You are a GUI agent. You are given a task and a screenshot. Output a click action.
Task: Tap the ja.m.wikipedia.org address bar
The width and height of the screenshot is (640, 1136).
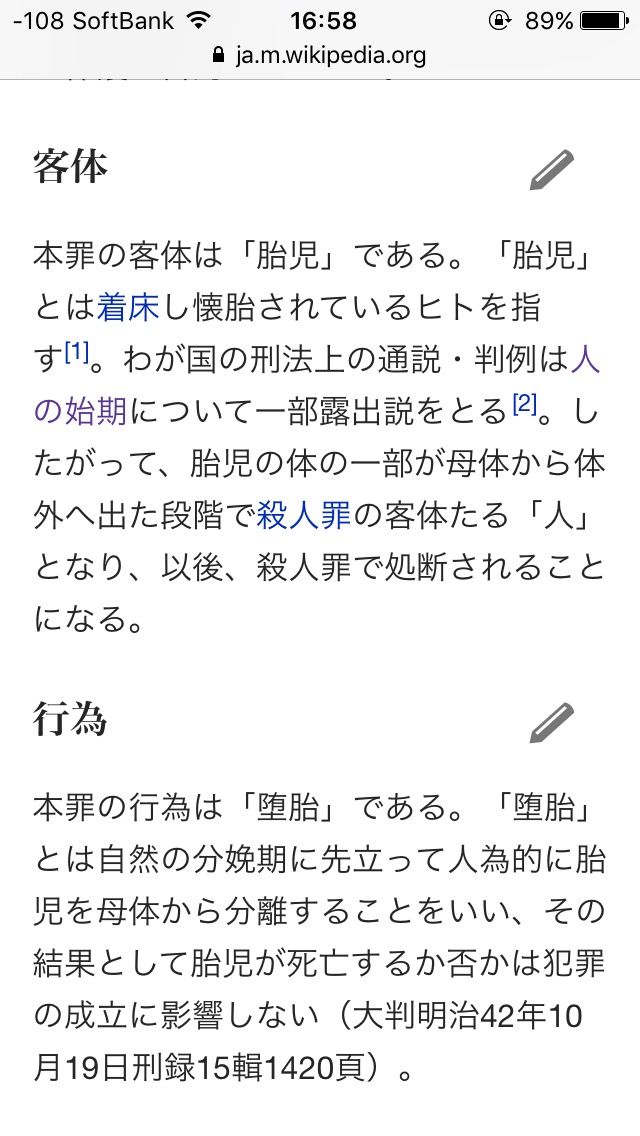tap(320, 55)
